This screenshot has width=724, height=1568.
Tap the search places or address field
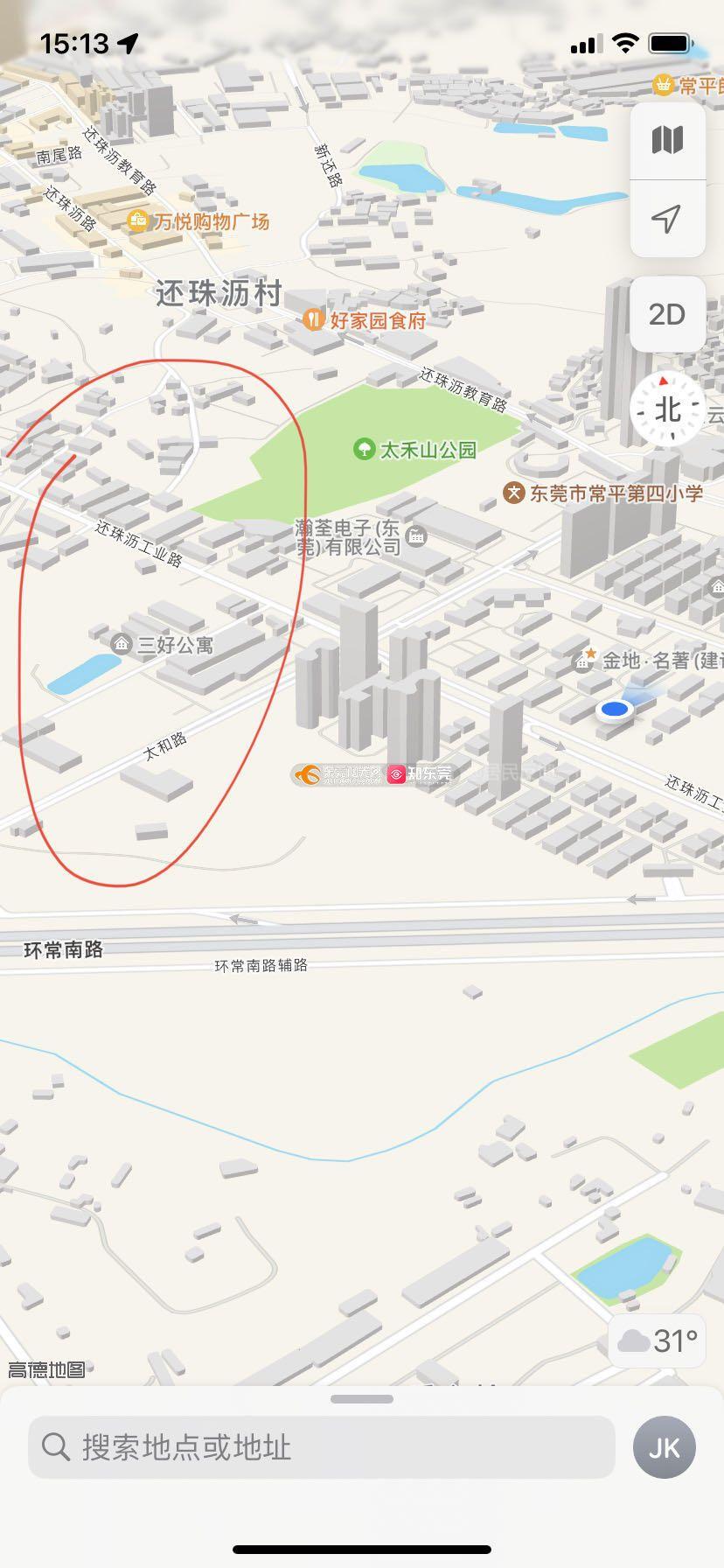(x=321, y=1447)
